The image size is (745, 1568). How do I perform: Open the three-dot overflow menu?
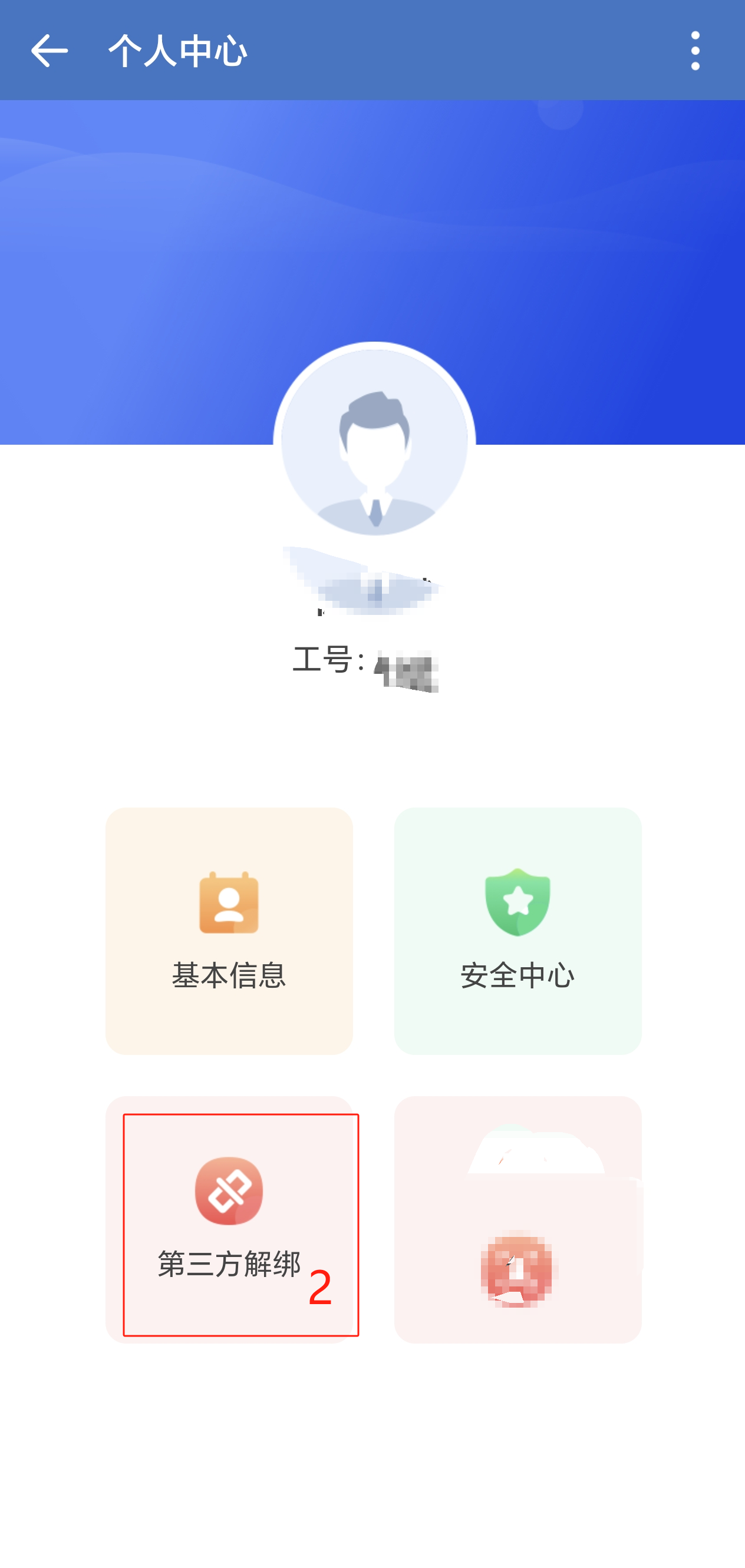click(695, 51)
